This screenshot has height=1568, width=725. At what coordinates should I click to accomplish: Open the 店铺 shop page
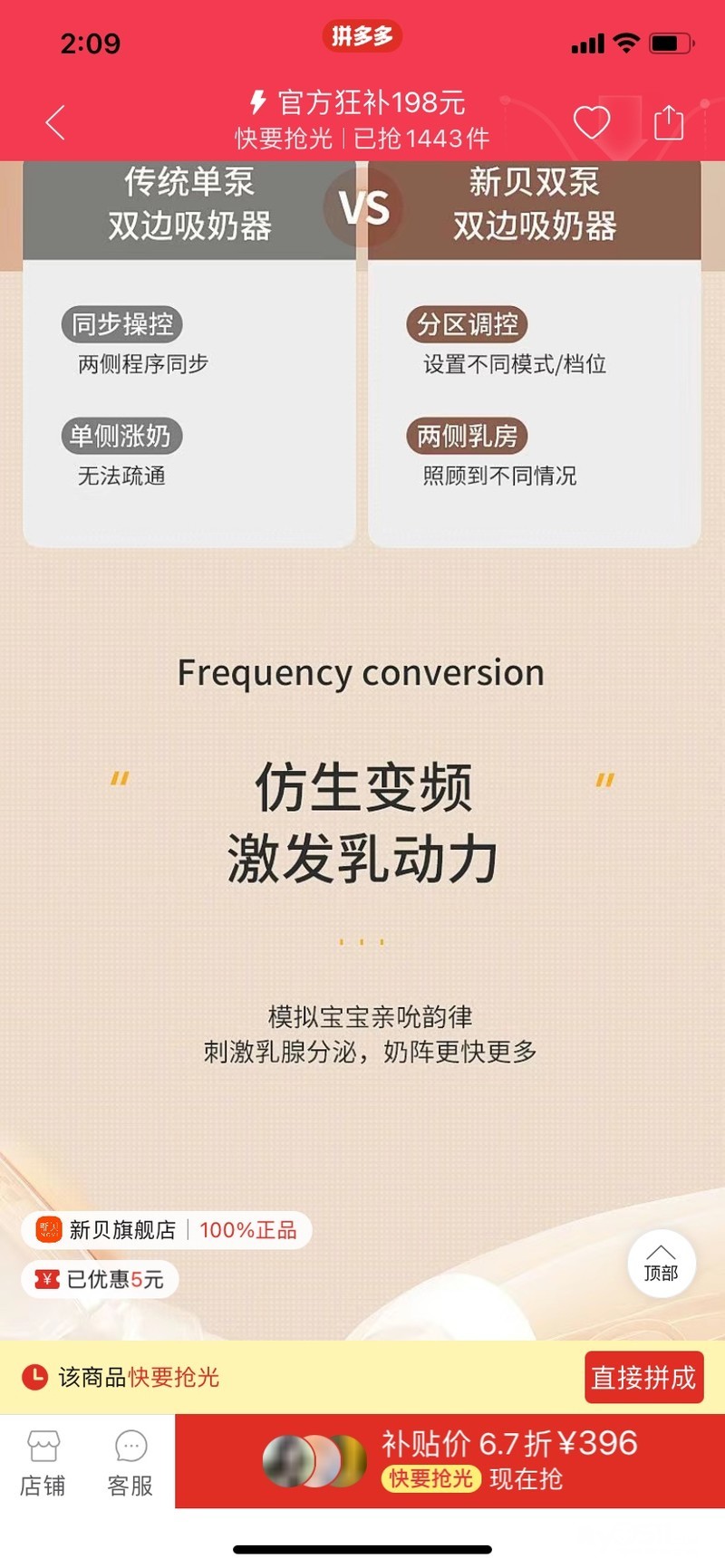click(x=43, y=1462)
